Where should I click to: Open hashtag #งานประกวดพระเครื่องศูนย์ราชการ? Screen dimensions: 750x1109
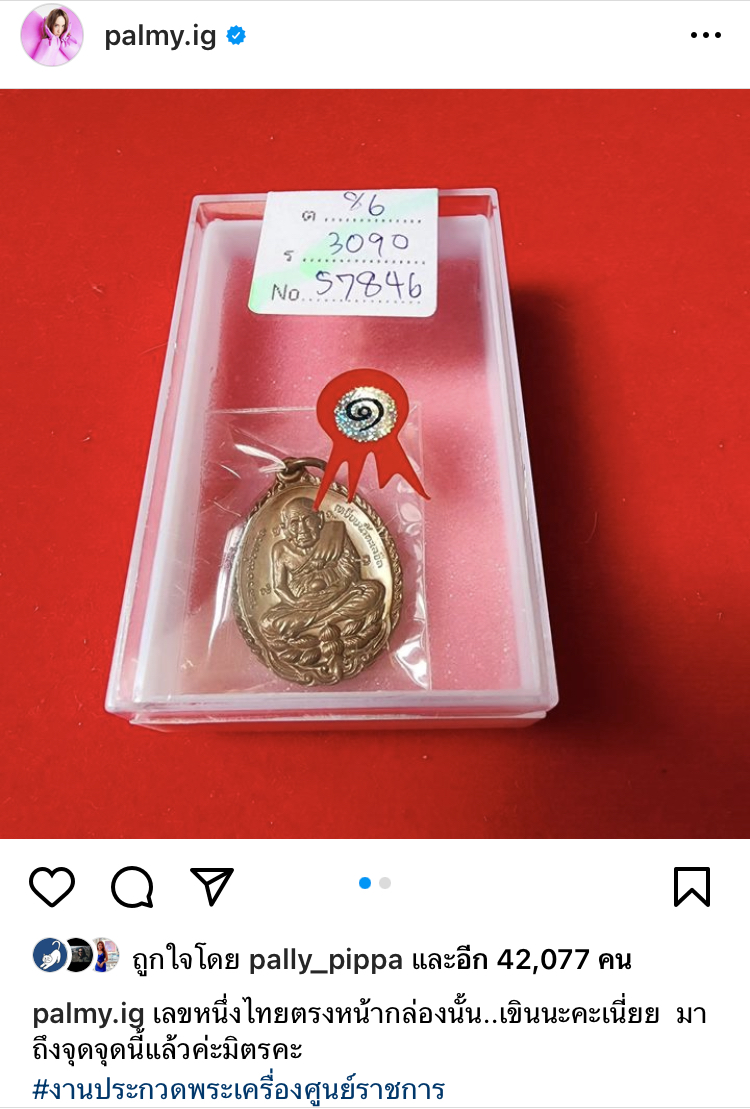point(238,1089)
